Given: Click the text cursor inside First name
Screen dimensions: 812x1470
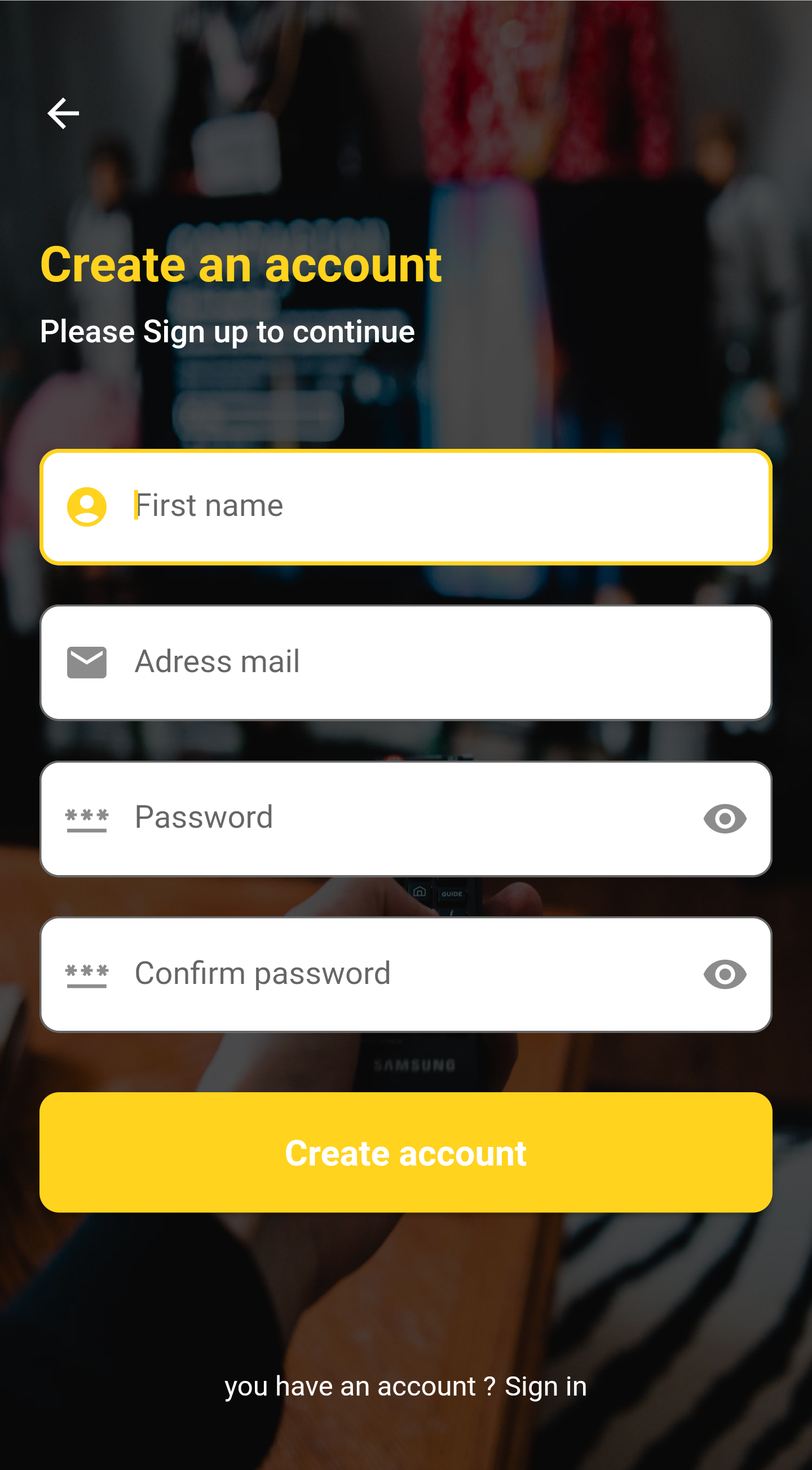Looking at the screenshot, I should 134,505.
